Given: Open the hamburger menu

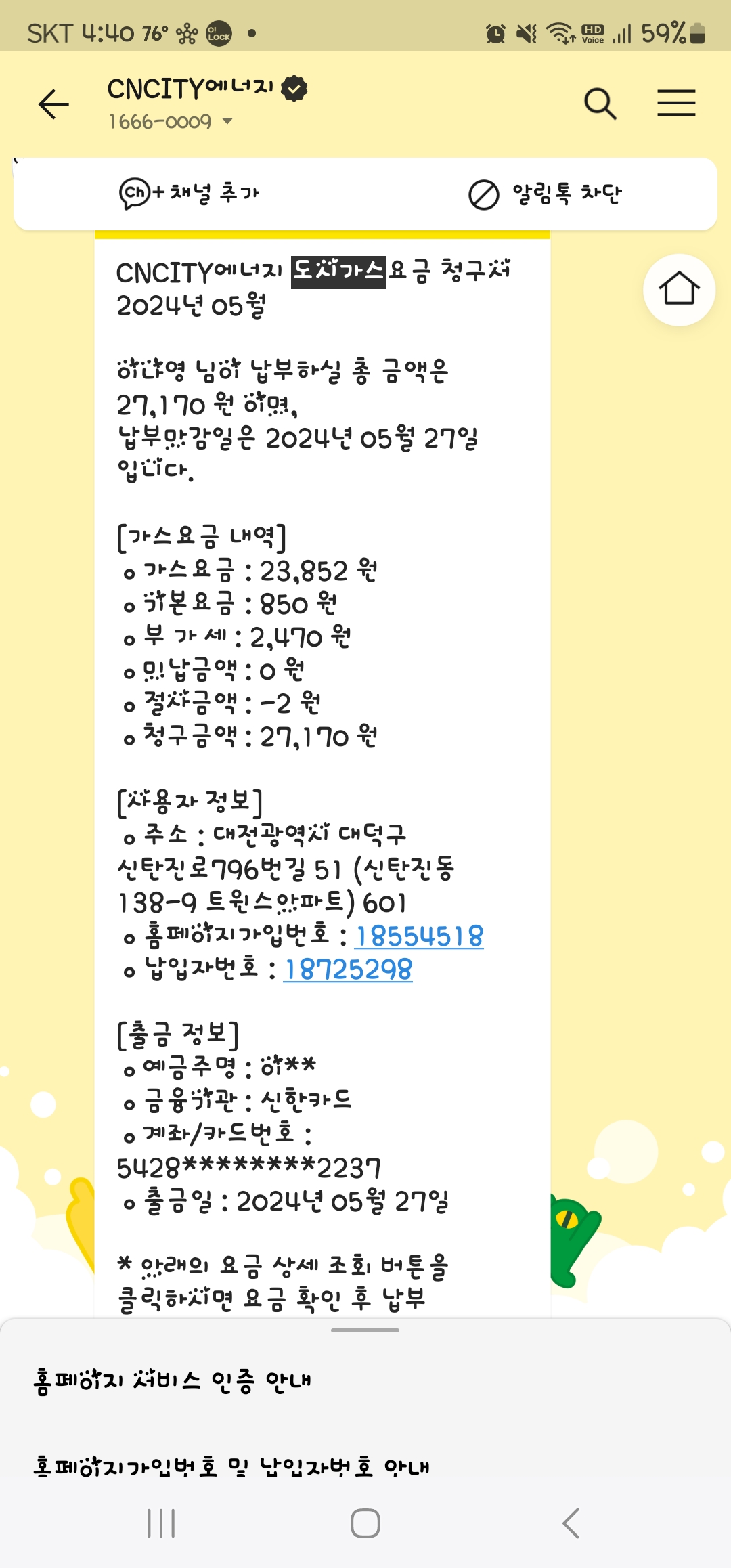Looking at the screenshot, I should click(676, 104).
